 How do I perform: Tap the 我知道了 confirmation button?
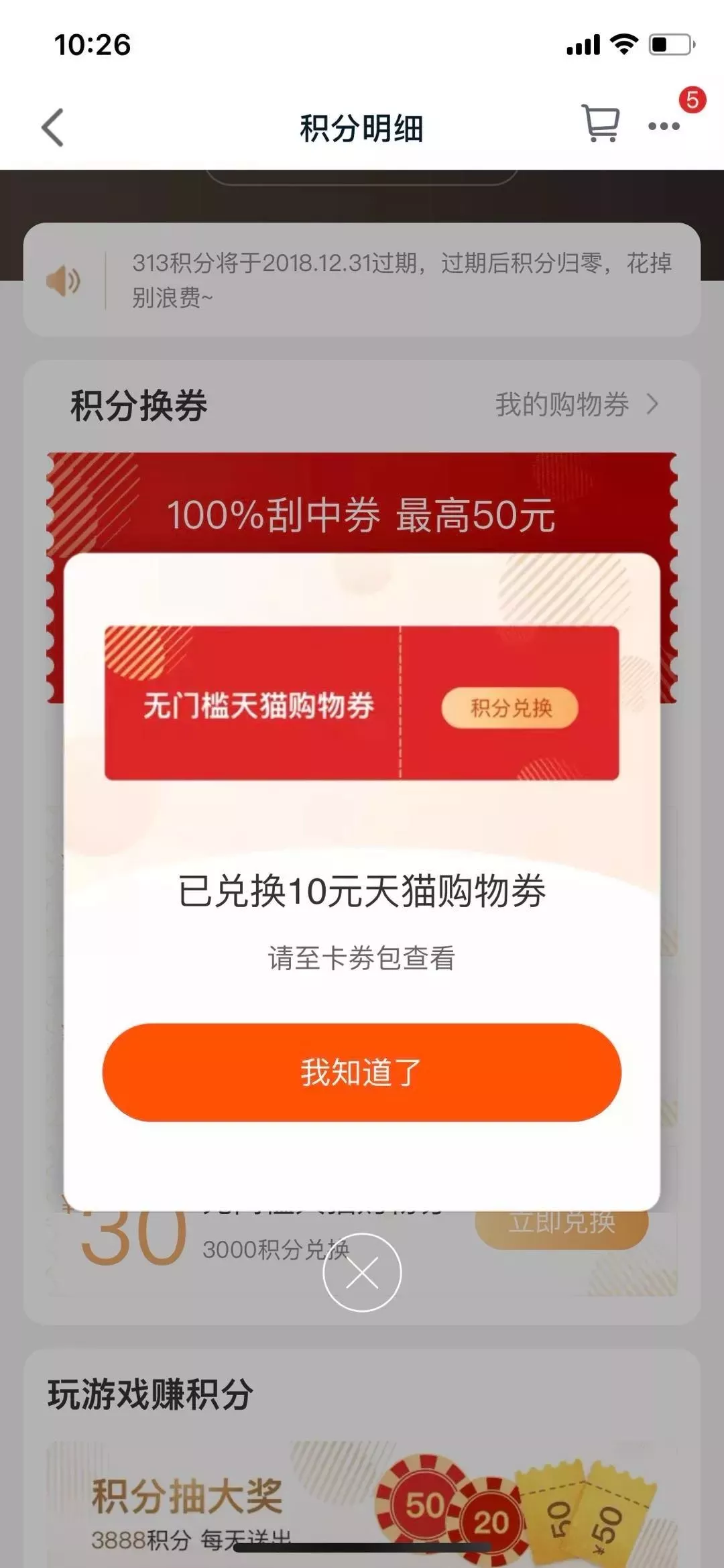click(x=361, y=1072)
